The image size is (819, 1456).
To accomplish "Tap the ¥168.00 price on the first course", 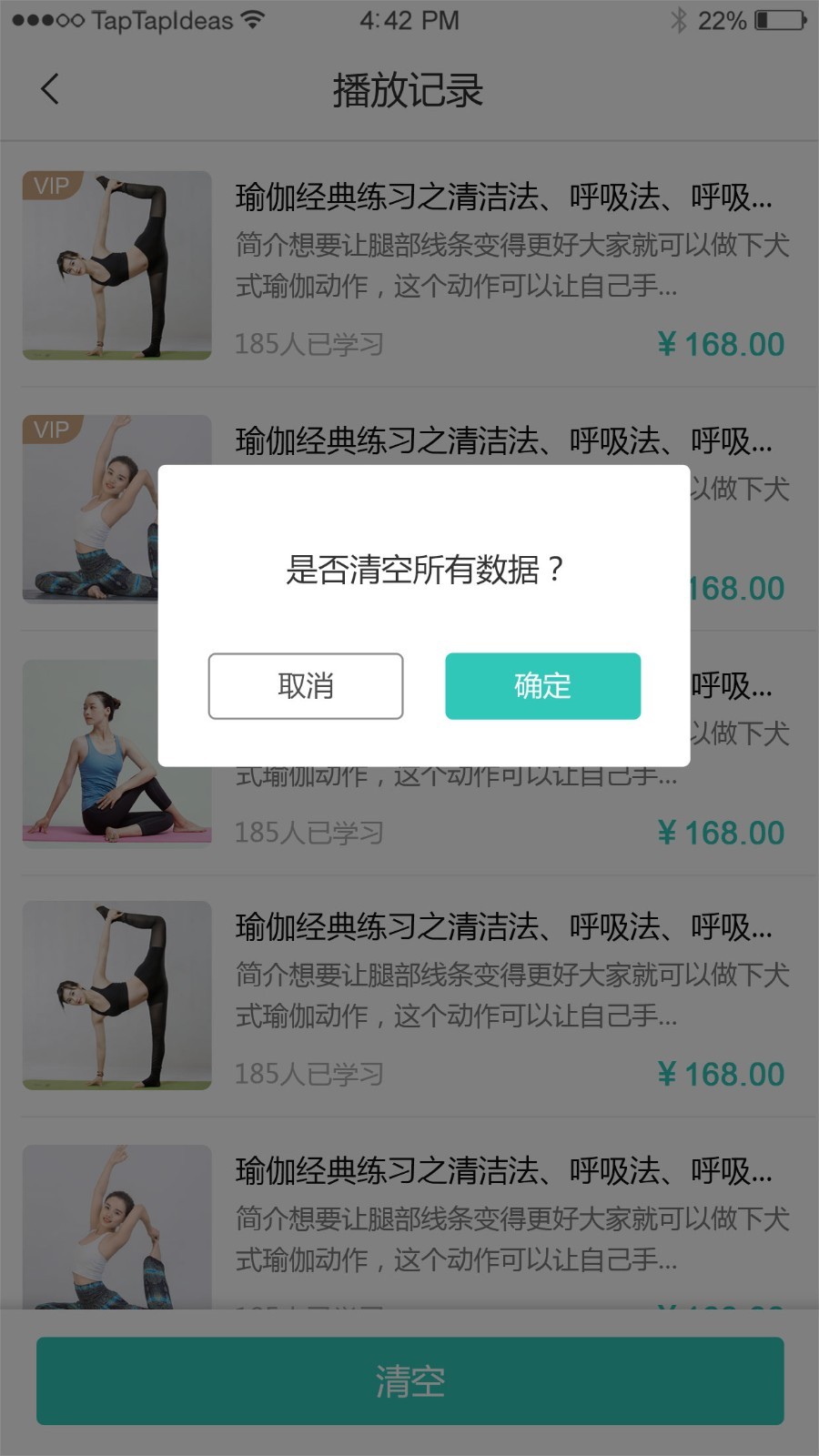I will (x=721, y=343).
